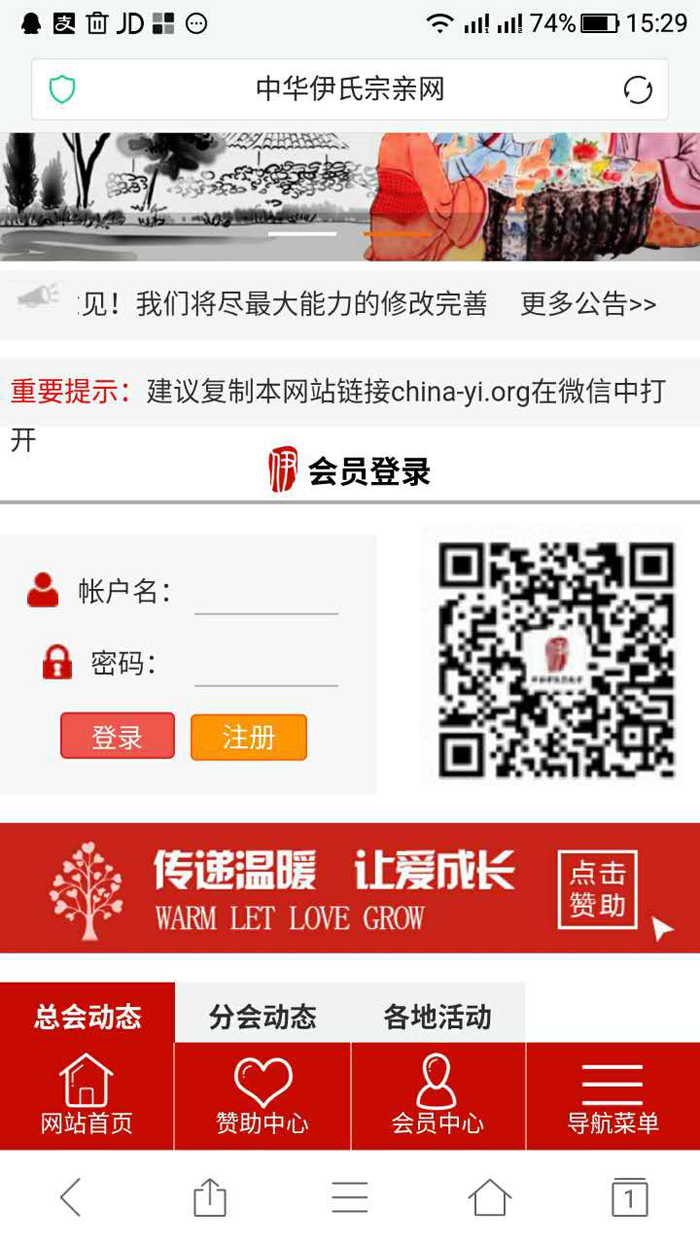Tap the 密码 password field

pyautogui.click(x=266, y=670)
